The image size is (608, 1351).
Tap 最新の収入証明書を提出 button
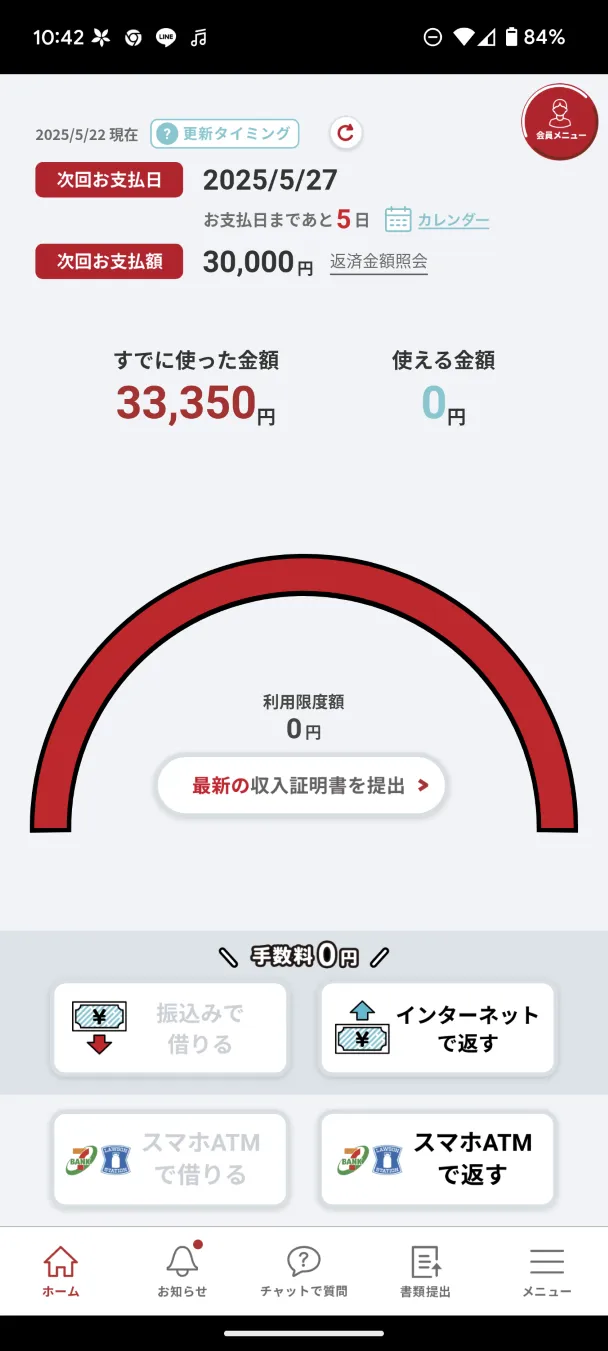301,786
